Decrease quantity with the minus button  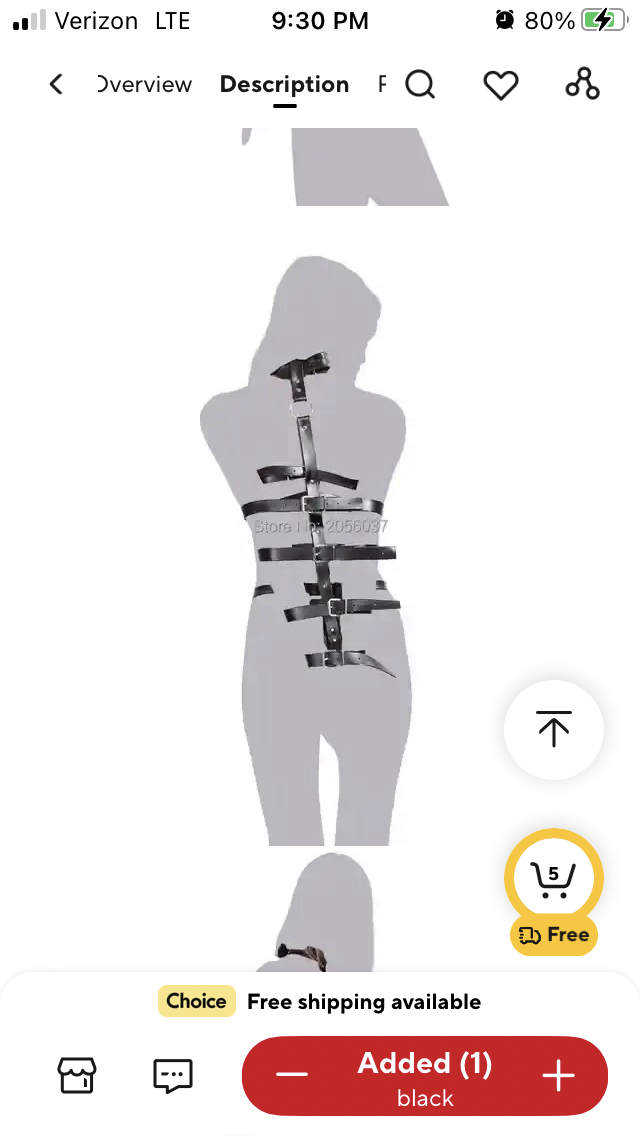pos(291,1075)
